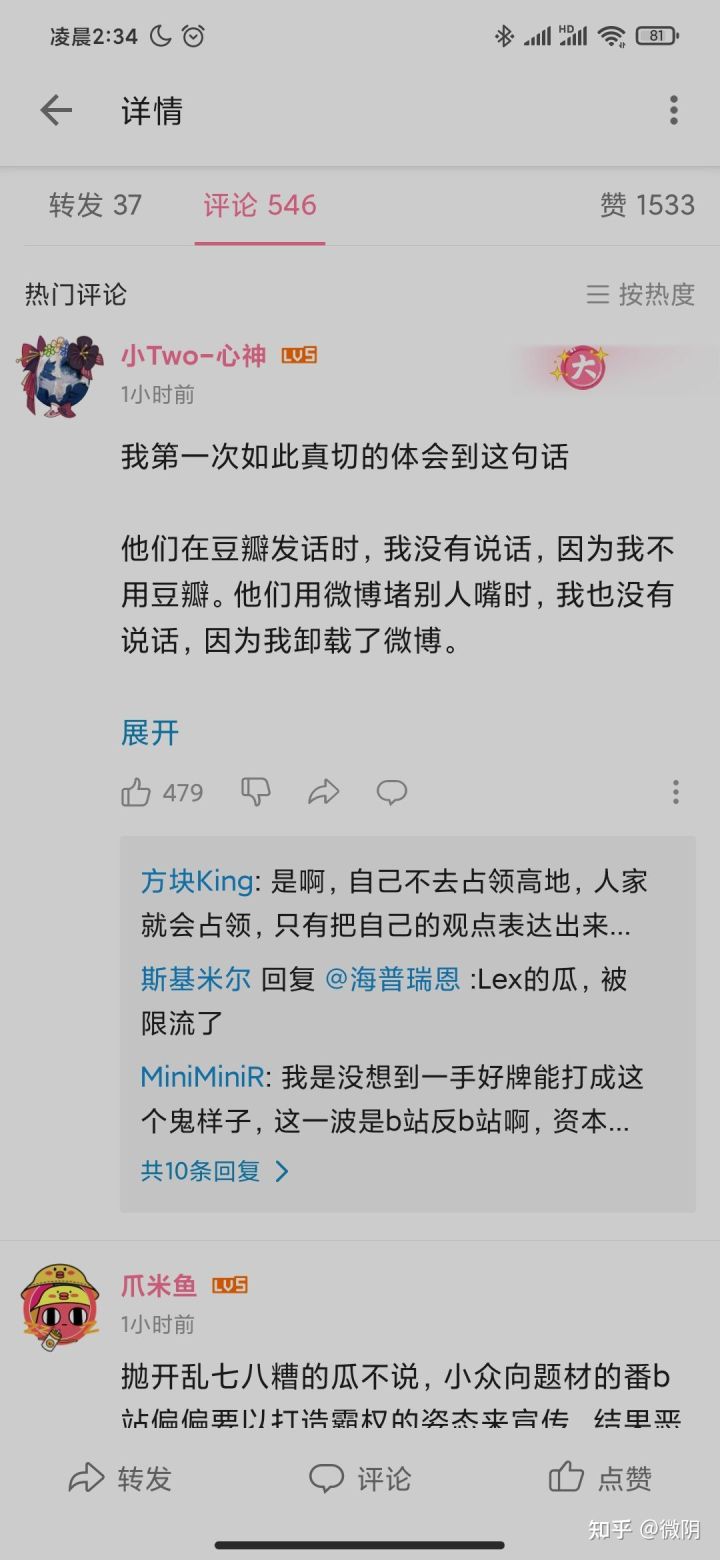Open the top-right three-dot menu
The image size is (720, 1560).
click(674, 110)
